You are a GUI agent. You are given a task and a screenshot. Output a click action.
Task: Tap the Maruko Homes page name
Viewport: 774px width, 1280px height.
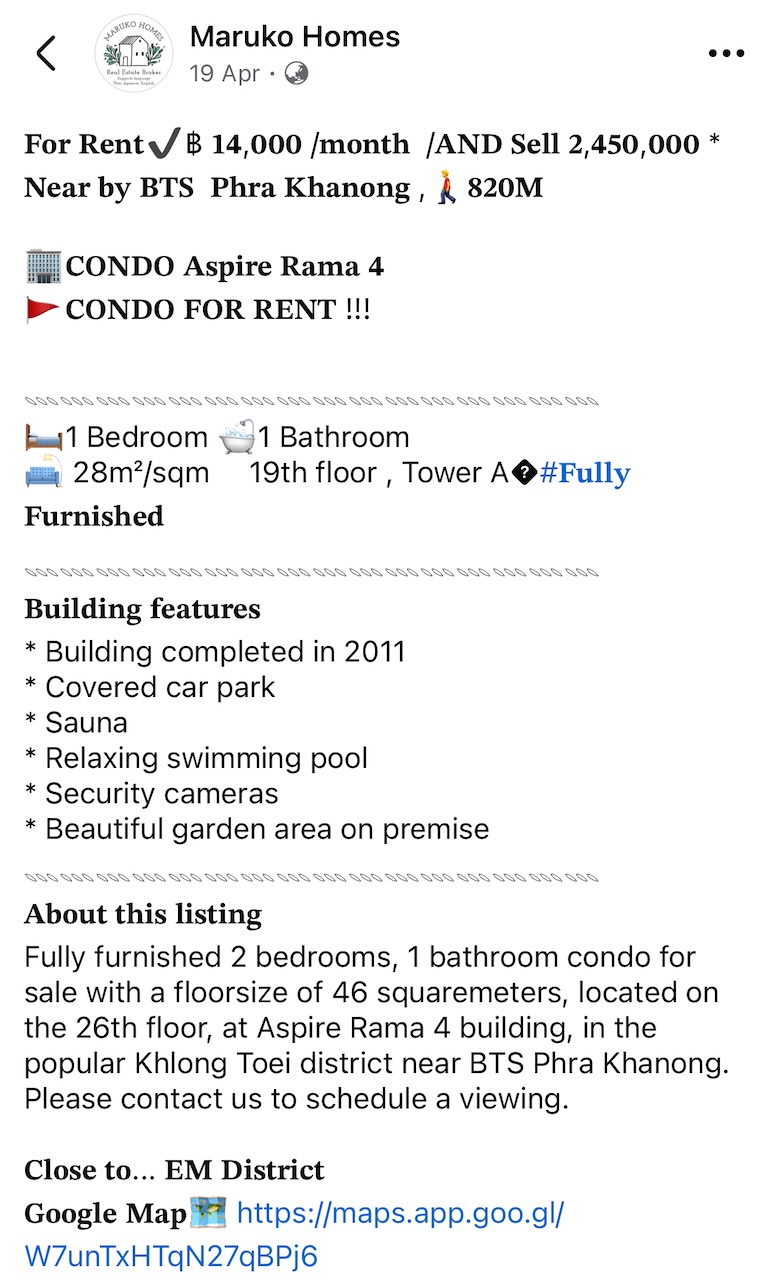[295, 37]
